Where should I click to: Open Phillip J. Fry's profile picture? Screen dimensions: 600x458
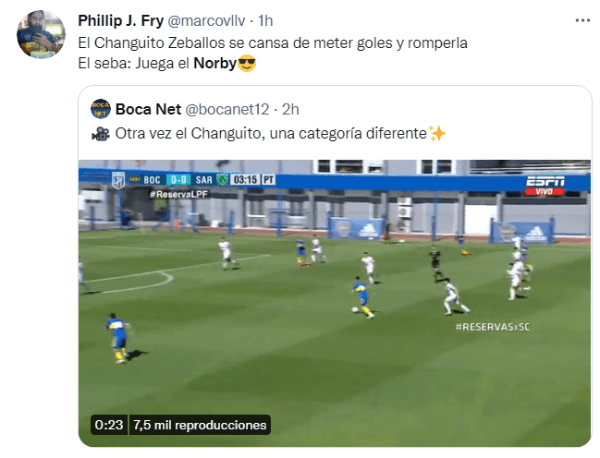pyautogui.click(x=41, y=35)
